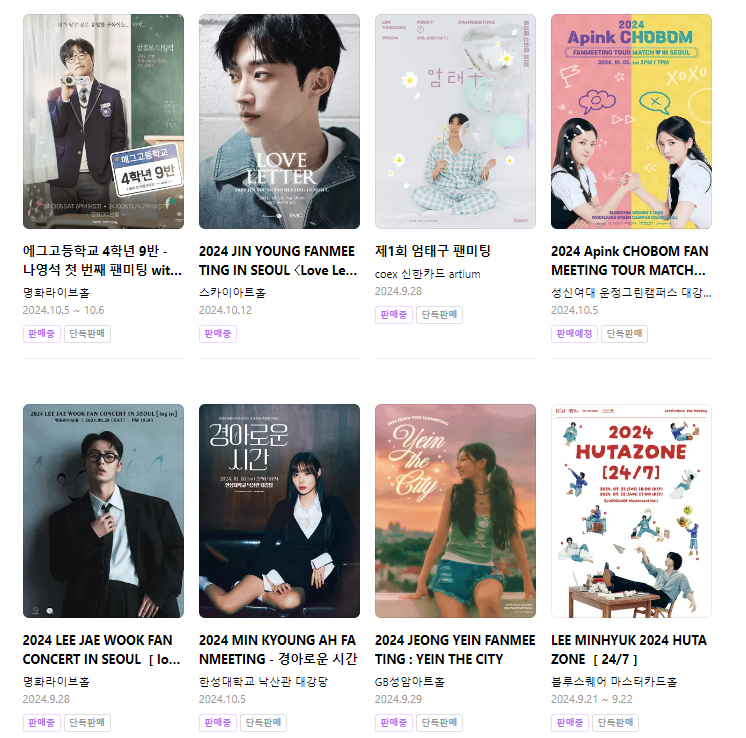746x738 pixels.
Task: Tap the 제1회 엄태구 팬미팅 title link
Action: point(432,250)
